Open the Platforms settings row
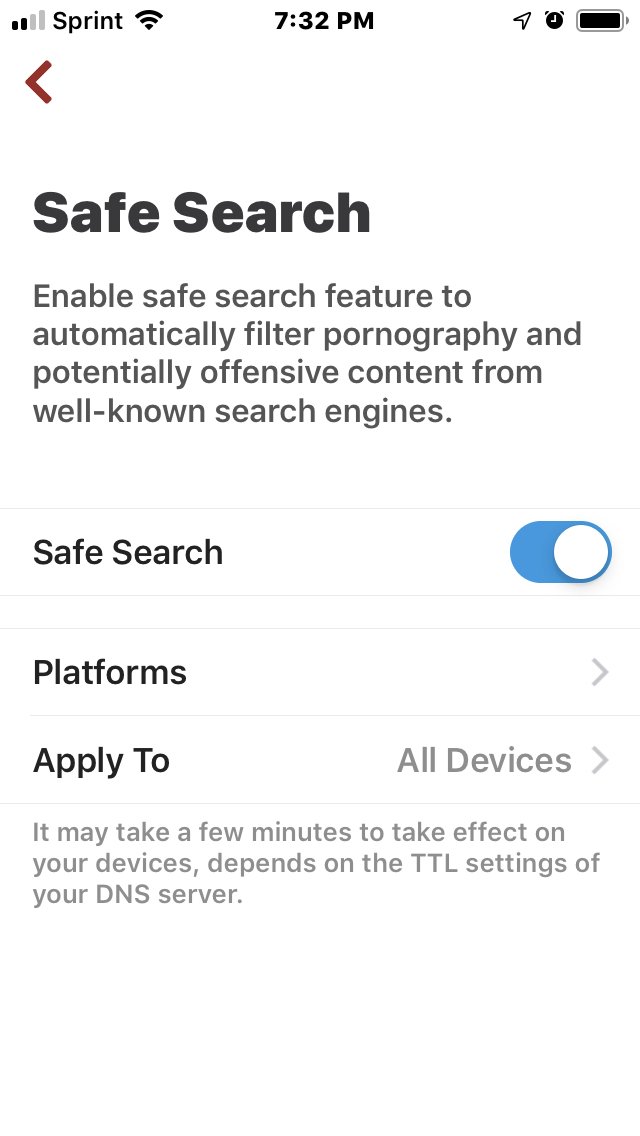The height and width of the screenshot is (1136, 640). 320,672
